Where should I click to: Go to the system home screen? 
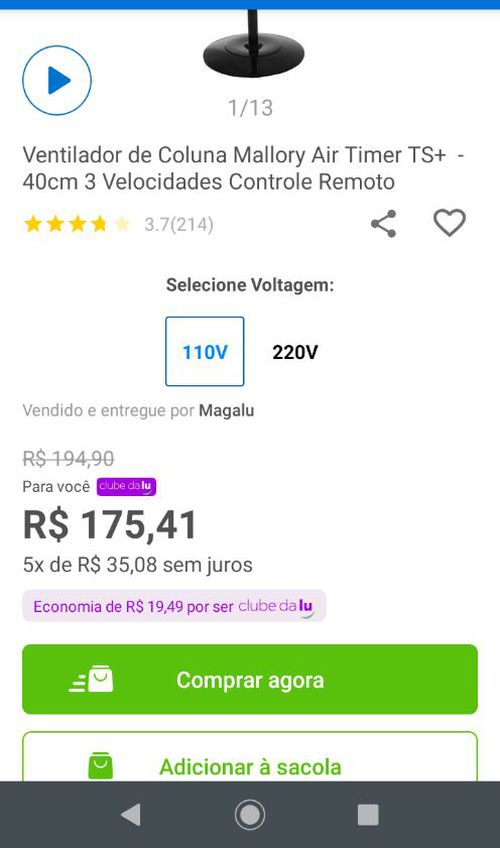pyautogui.click(x=250, y=814)
